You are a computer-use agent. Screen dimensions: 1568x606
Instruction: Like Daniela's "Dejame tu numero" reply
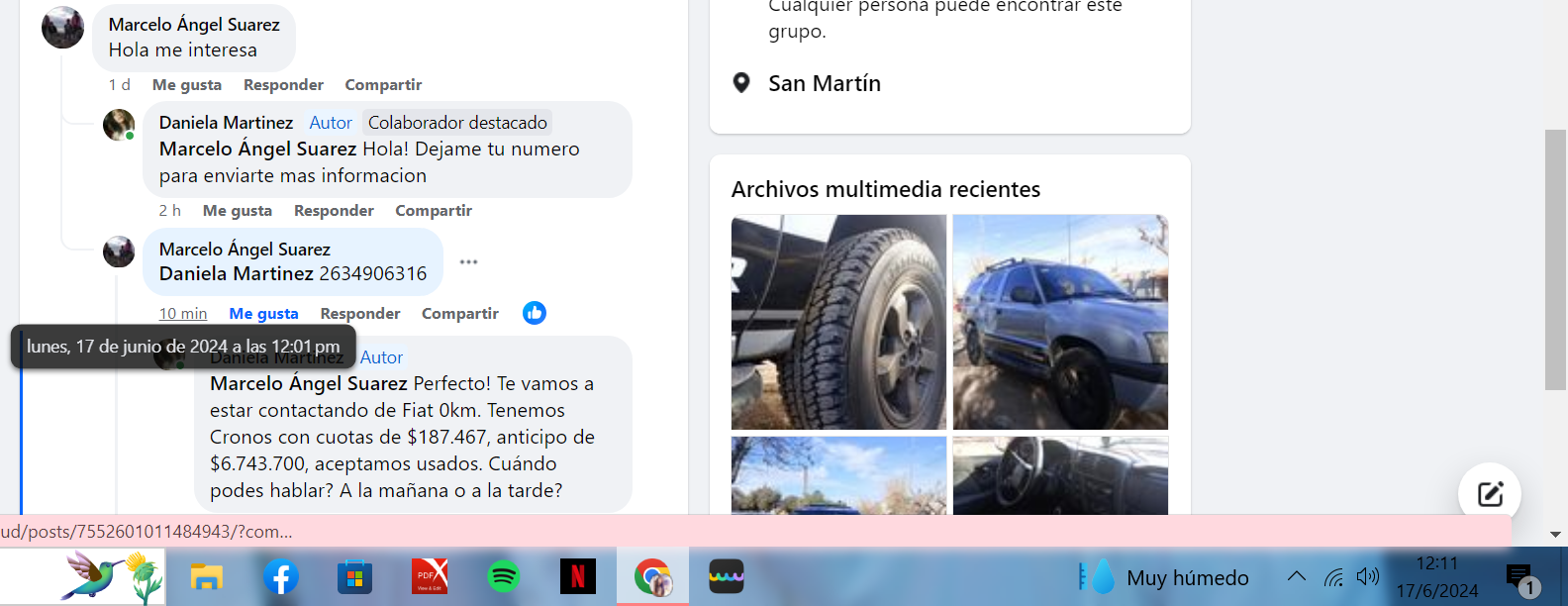237,211
